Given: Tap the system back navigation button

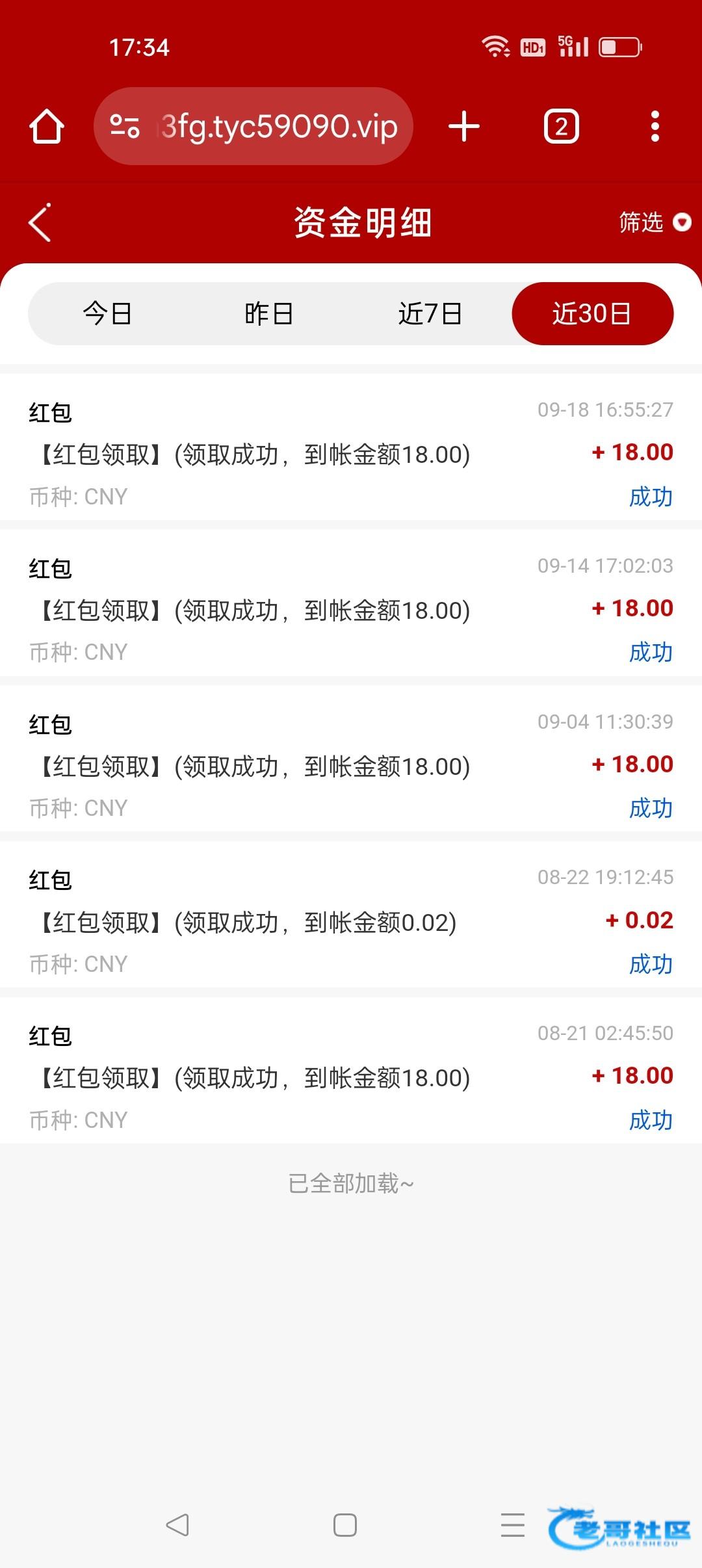Looking at the screenshot, I should [177, 1524].
